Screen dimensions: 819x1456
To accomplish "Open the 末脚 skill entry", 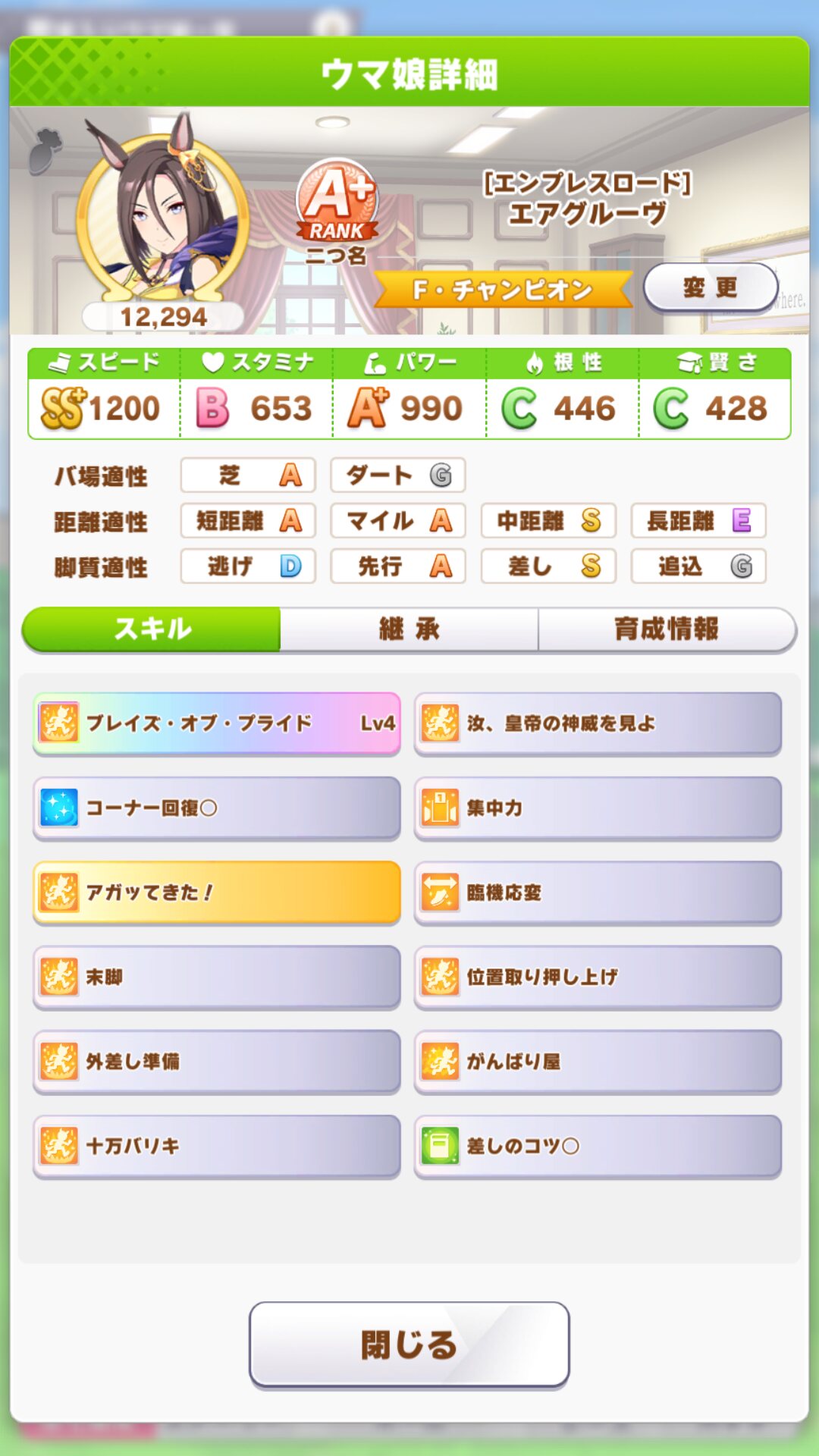I will [x=216, y=977].
